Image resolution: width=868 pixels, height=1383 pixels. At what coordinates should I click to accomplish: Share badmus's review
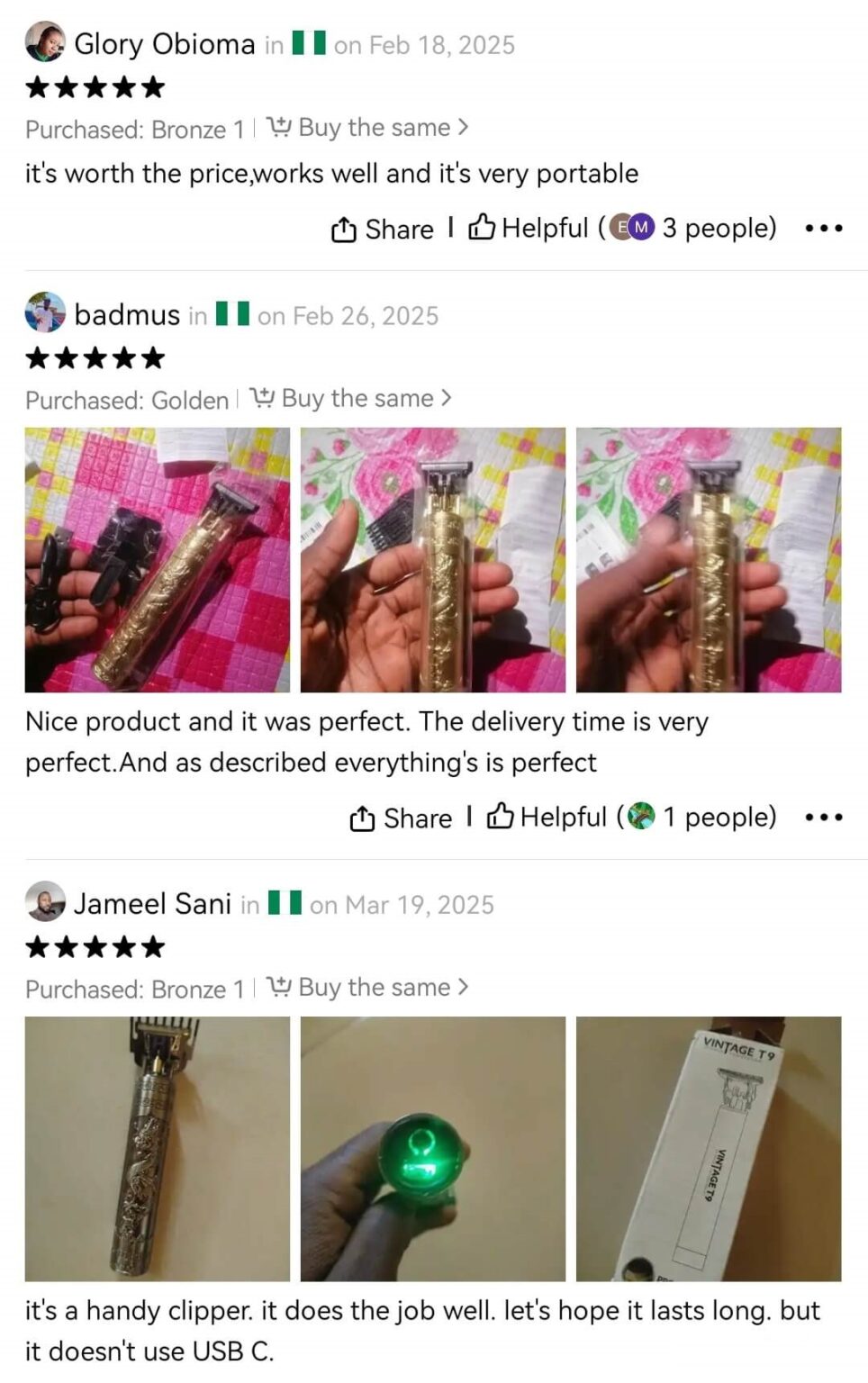[x=401, y=818]
